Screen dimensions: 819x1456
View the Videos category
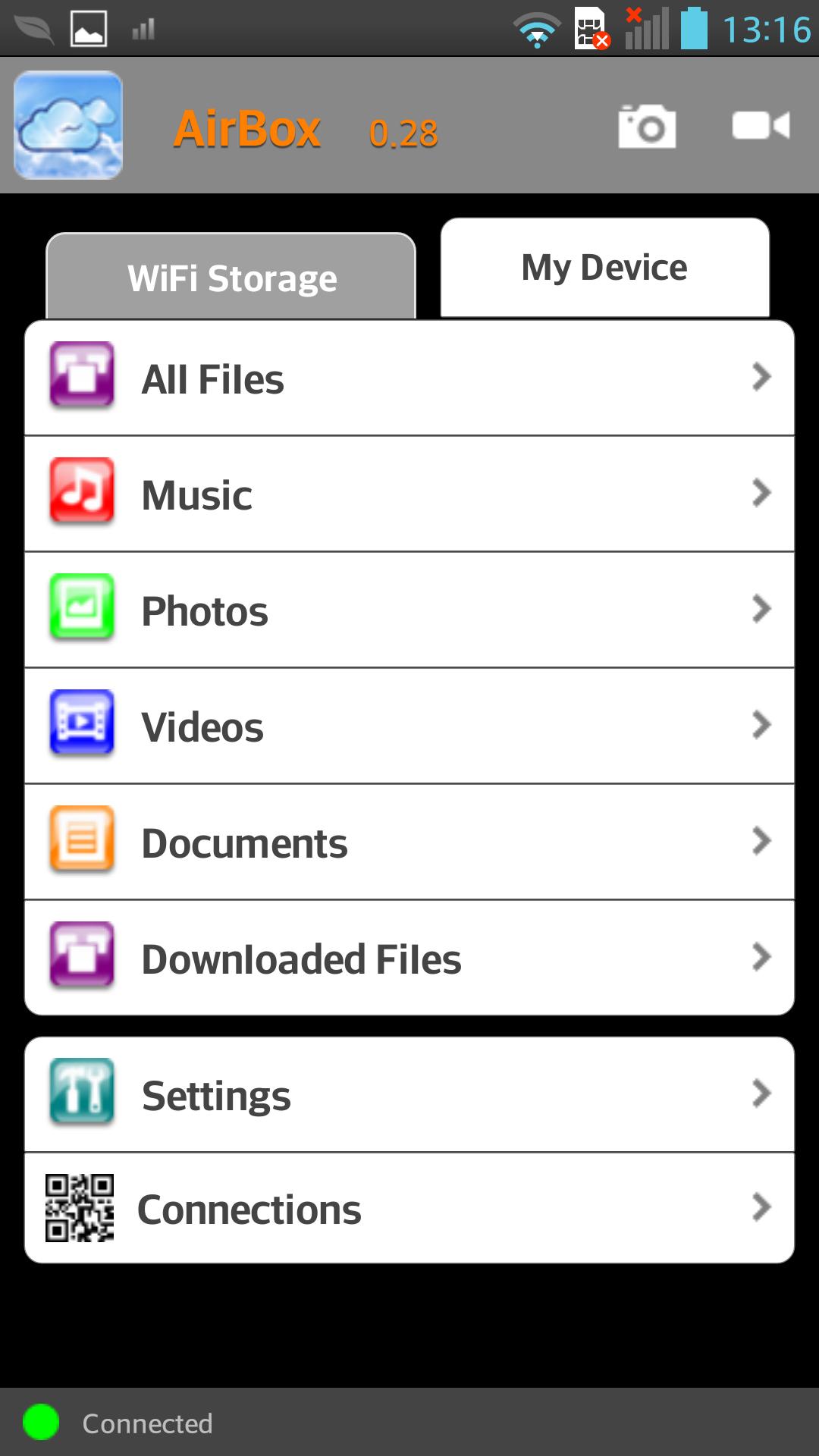(x=409, y=726)
